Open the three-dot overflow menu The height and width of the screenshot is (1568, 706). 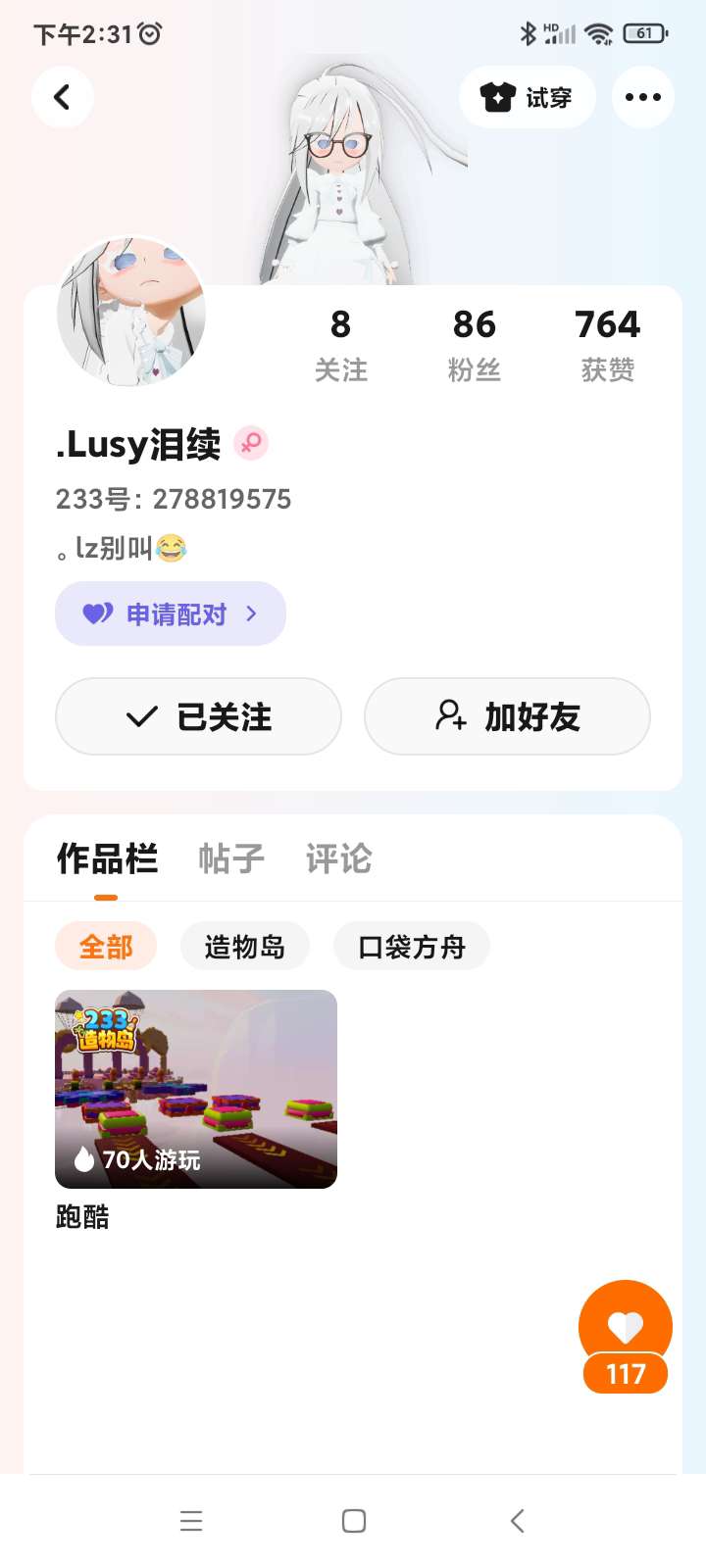pos(642,97)
